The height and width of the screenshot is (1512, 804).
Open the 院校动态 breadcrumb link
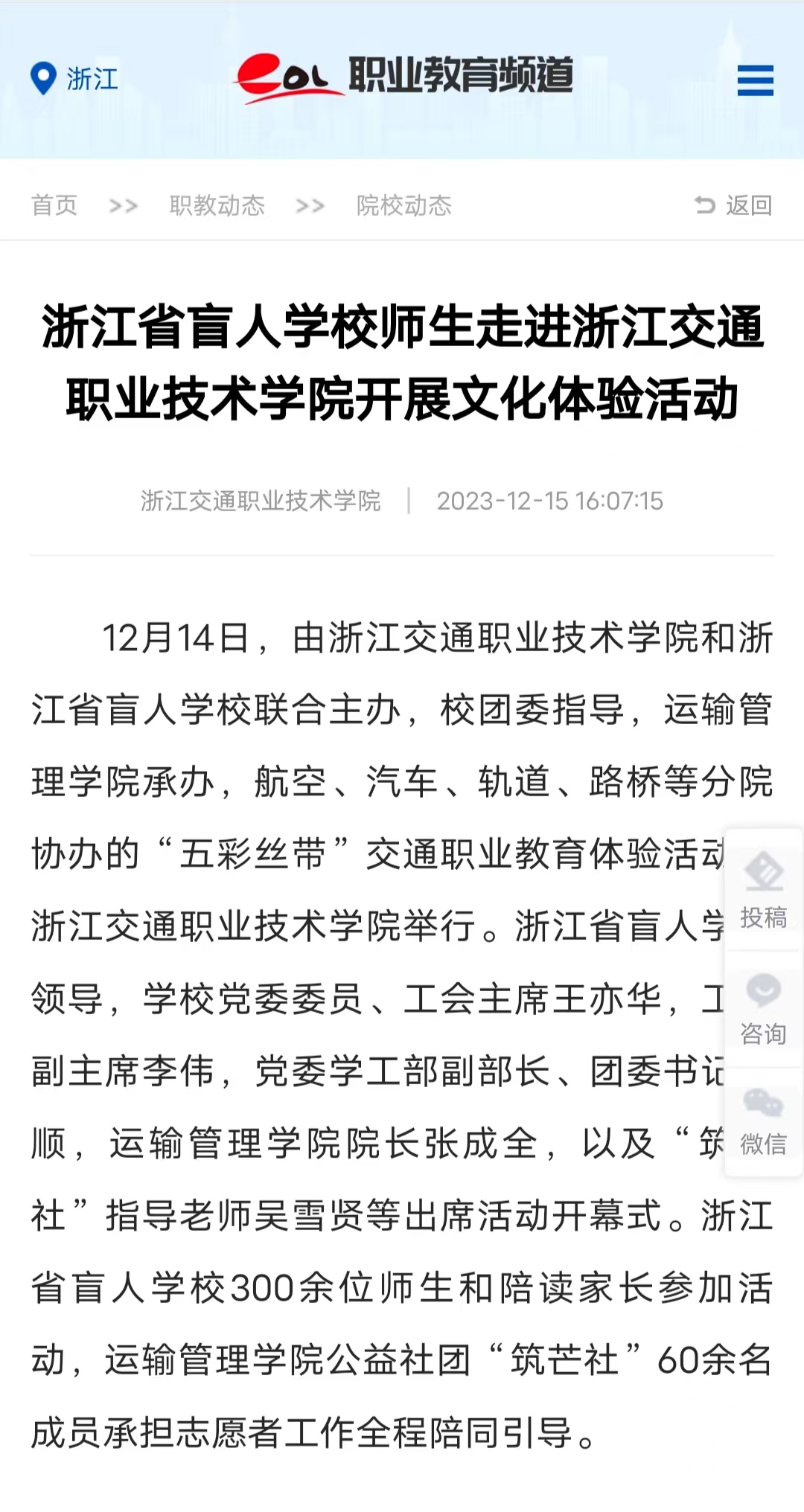(404, 205)
